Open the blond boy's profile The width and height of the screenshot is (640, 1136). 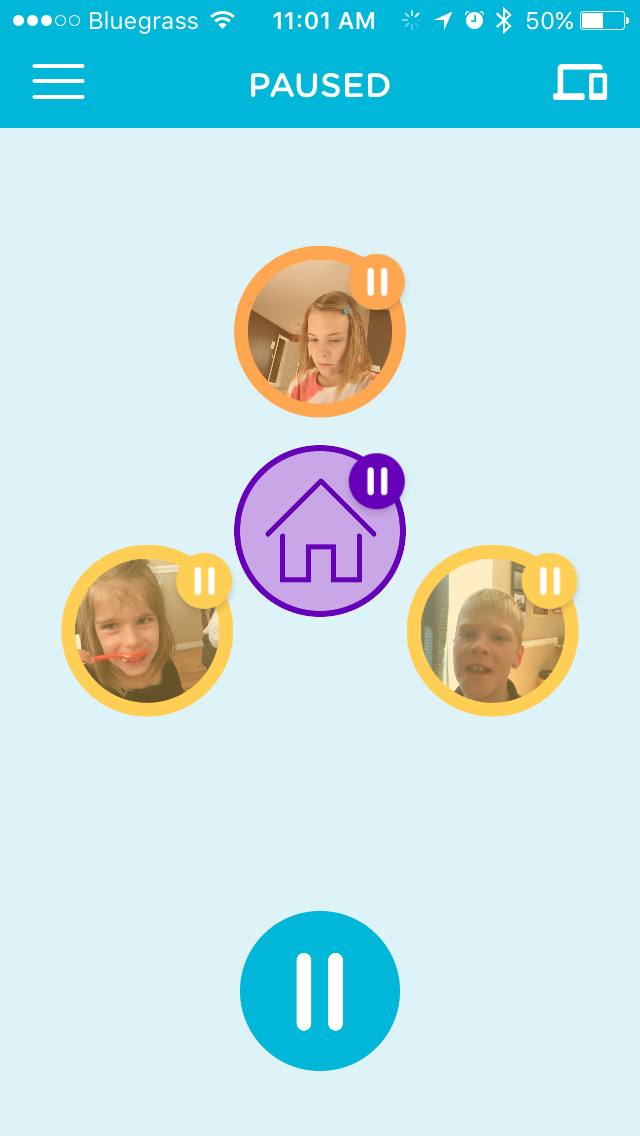(492, 632)
